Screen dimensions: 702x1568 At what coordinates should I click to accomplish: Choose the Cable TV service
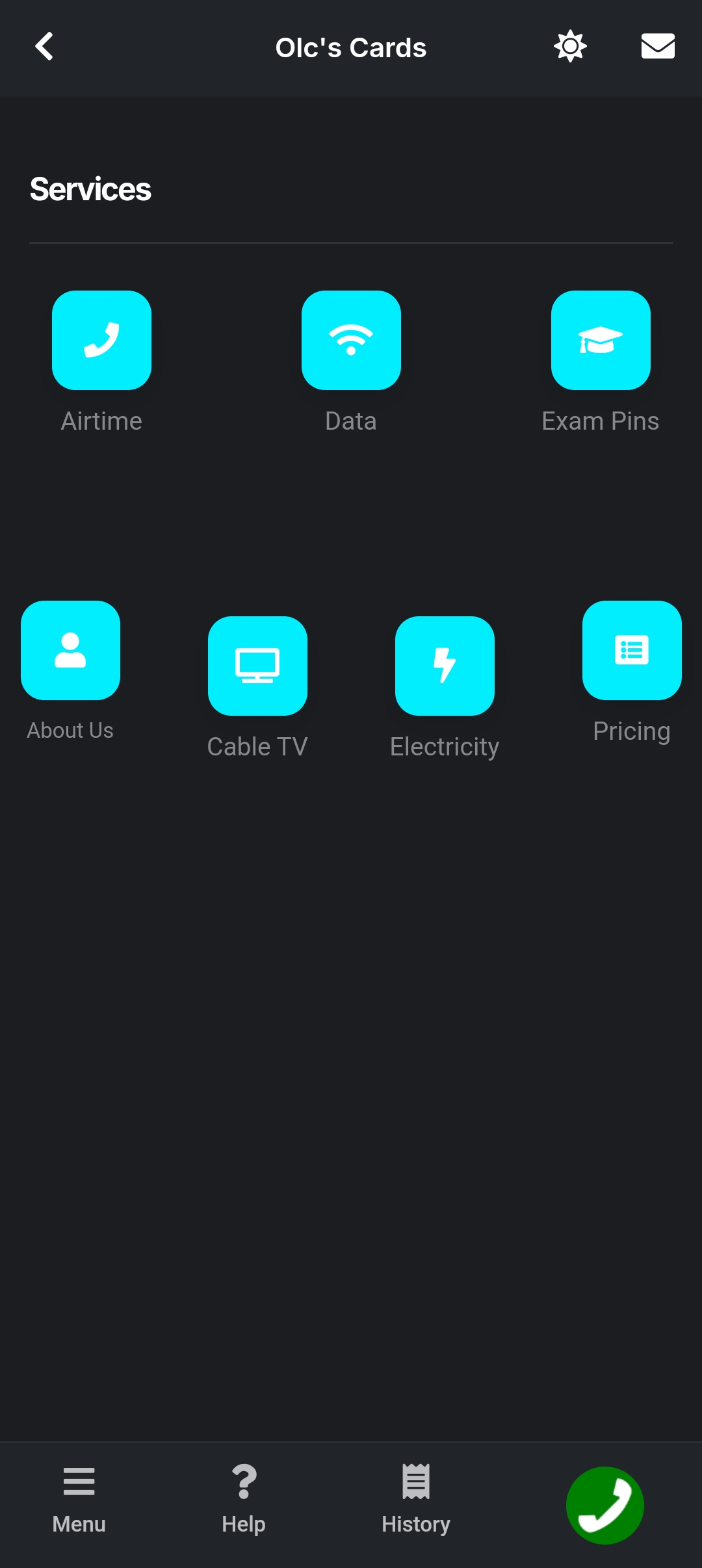(x=257, y=666)
